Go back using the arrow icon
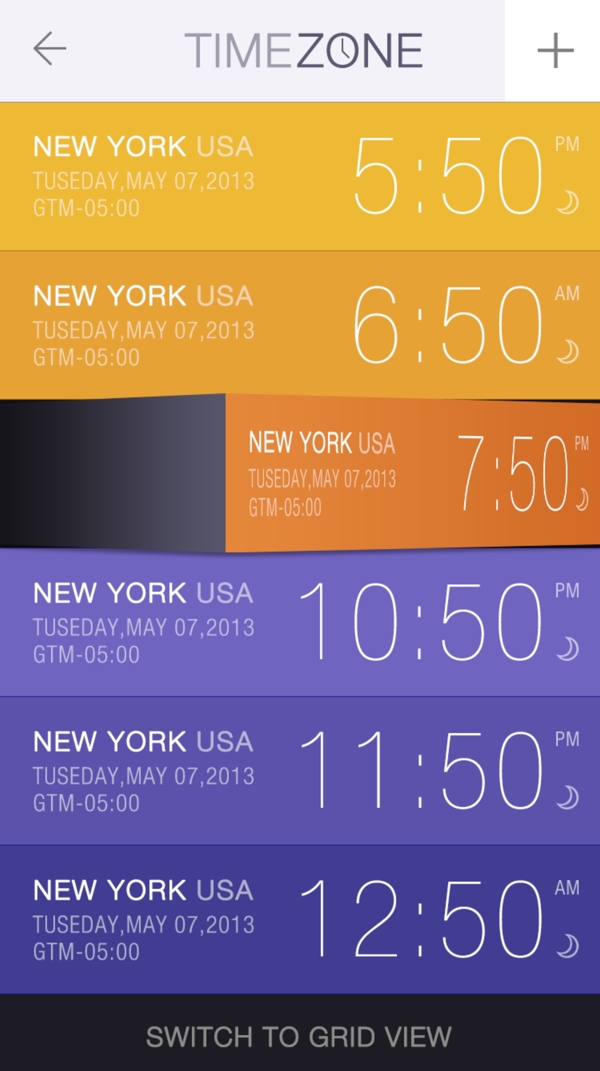 [49, 49]
